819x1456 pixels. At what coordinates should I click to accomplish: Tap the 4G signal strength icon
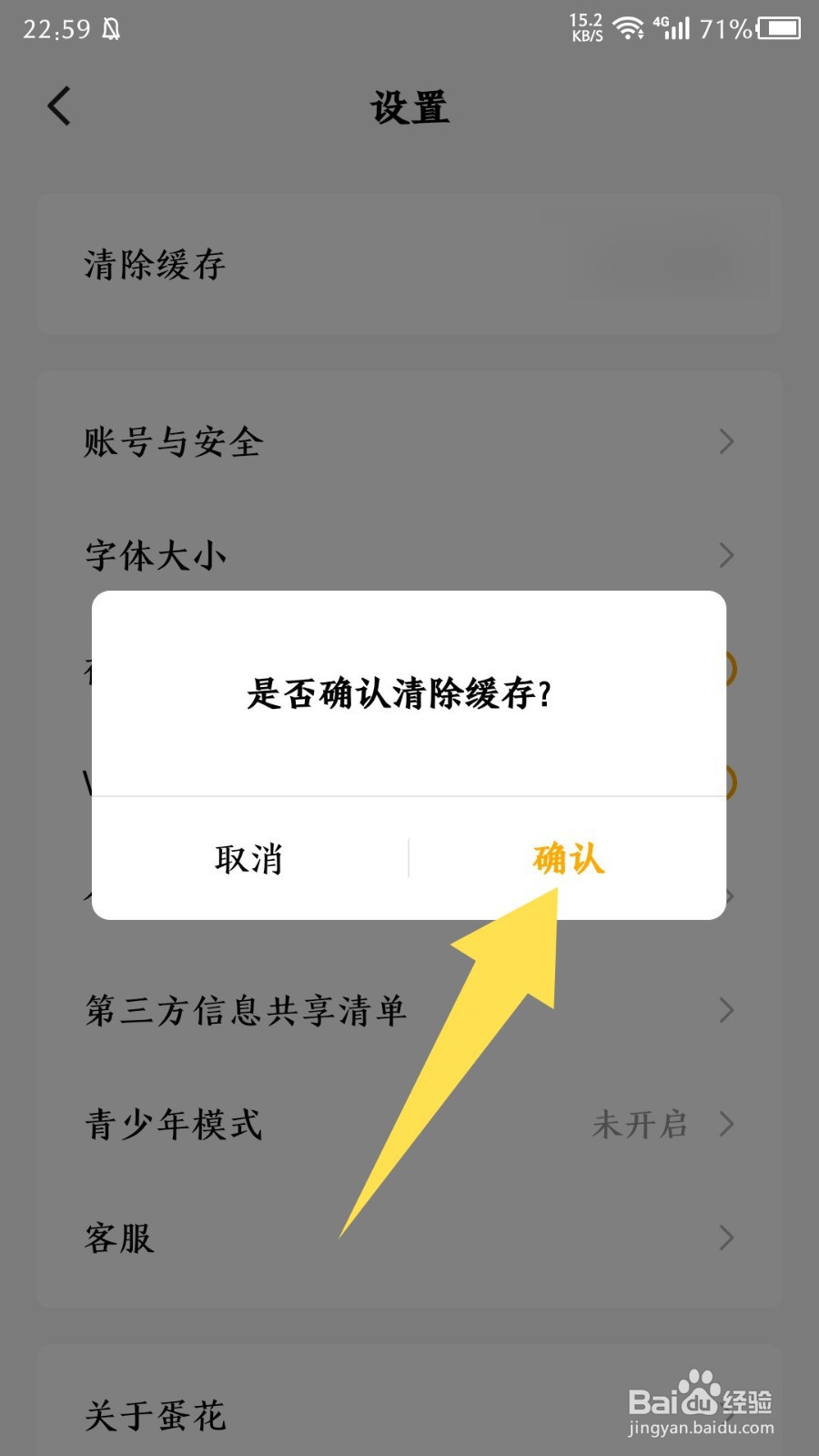675,27
